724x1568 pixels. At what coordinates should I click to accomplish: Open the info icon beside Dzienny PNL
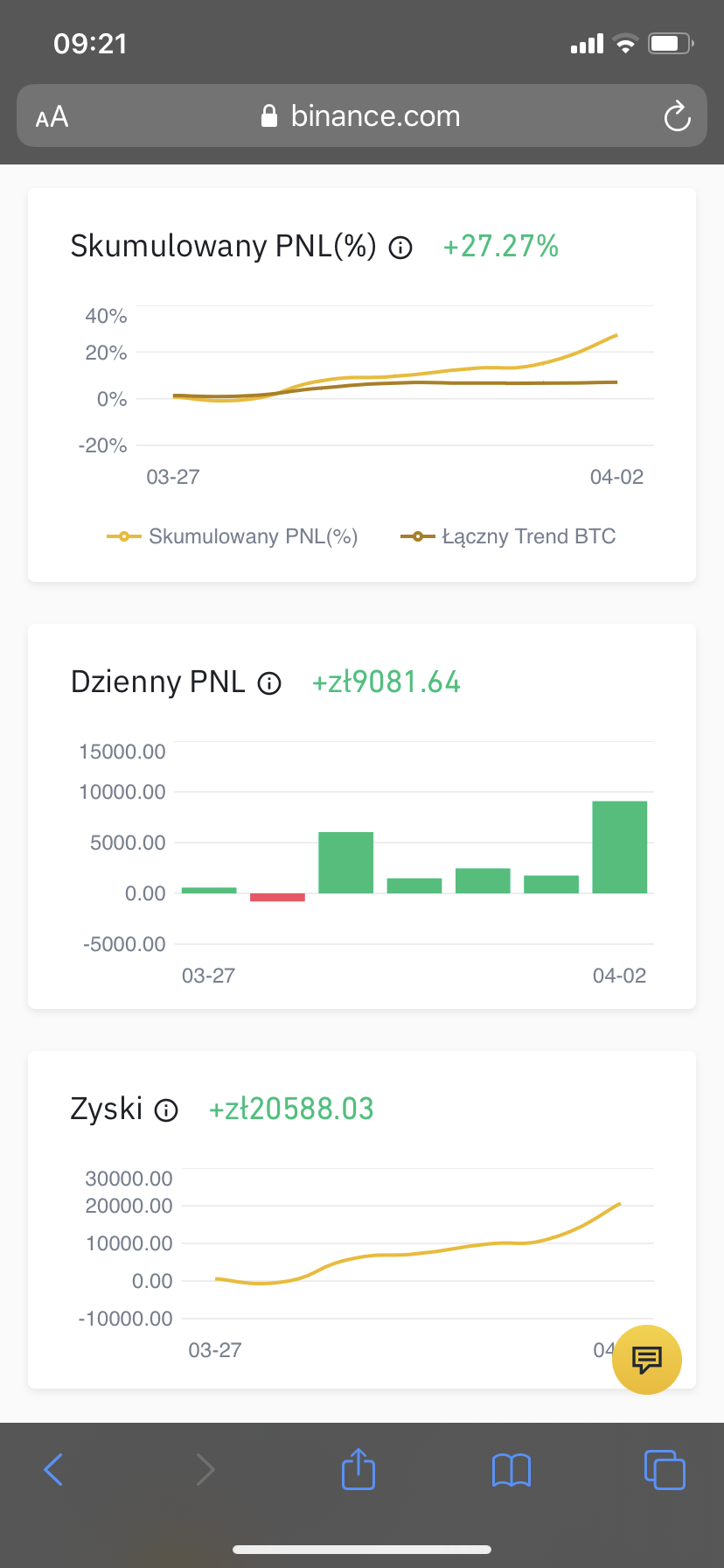pos(269,683)
